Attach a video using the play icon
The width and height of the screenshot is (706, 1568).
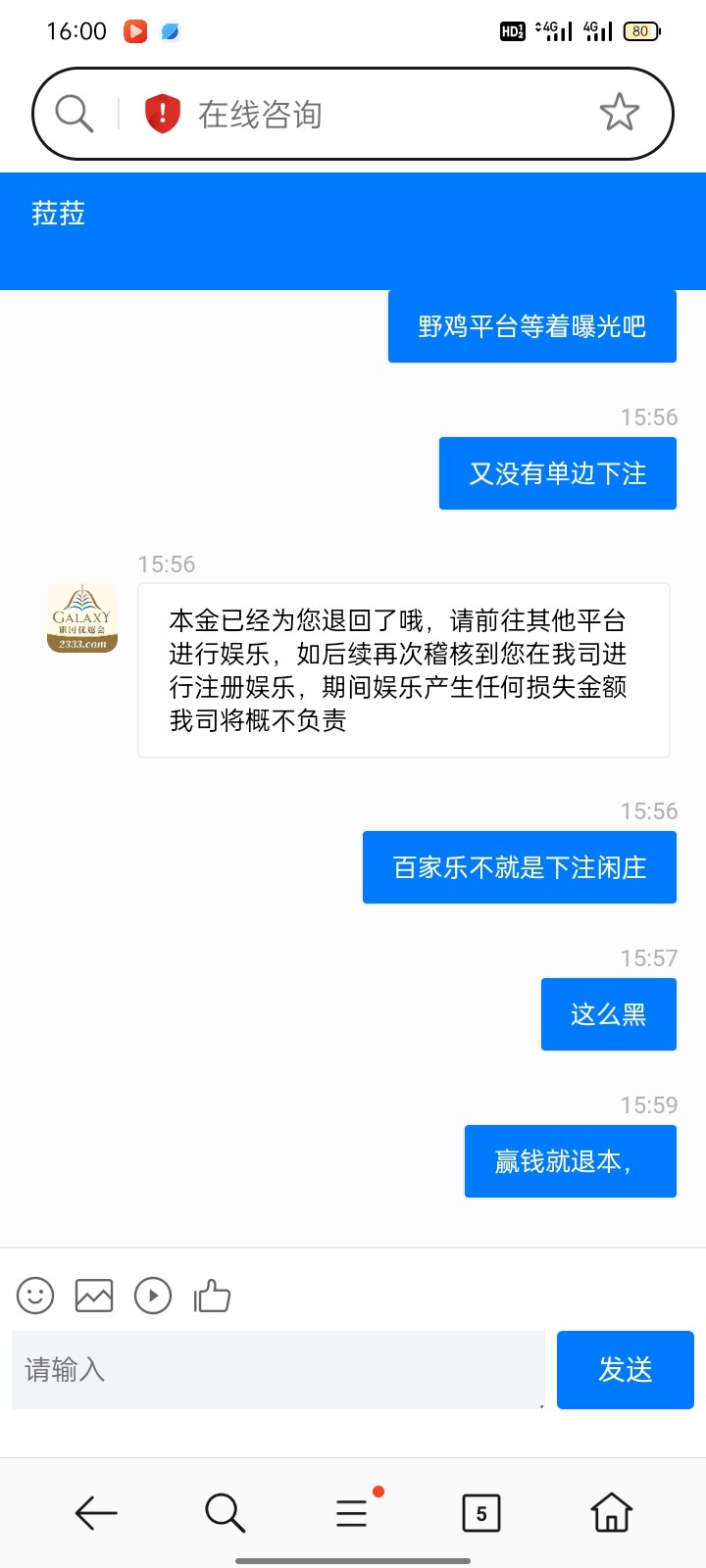pos(153,1296)
